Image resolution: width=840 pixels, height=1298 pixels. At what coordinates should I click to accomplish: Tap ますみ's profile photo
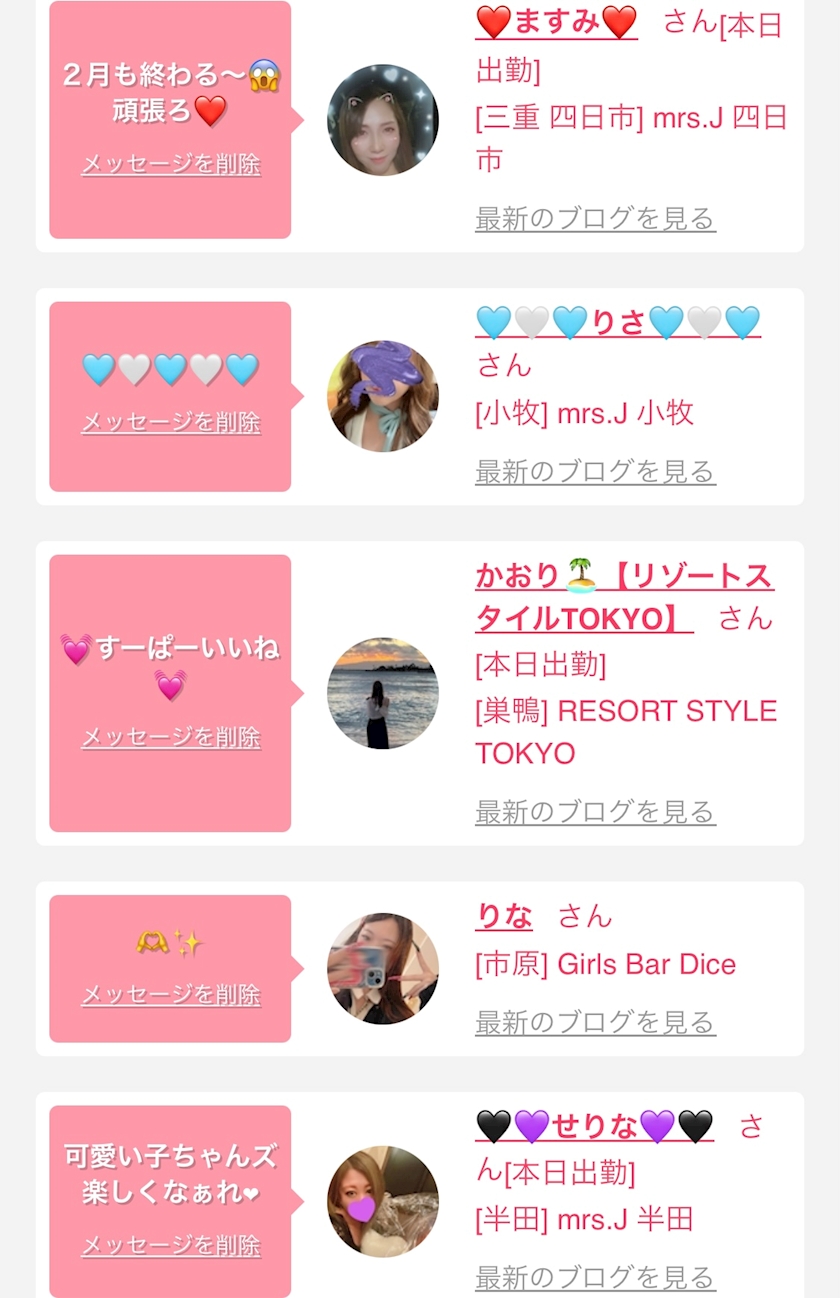[x=383, y=120]
